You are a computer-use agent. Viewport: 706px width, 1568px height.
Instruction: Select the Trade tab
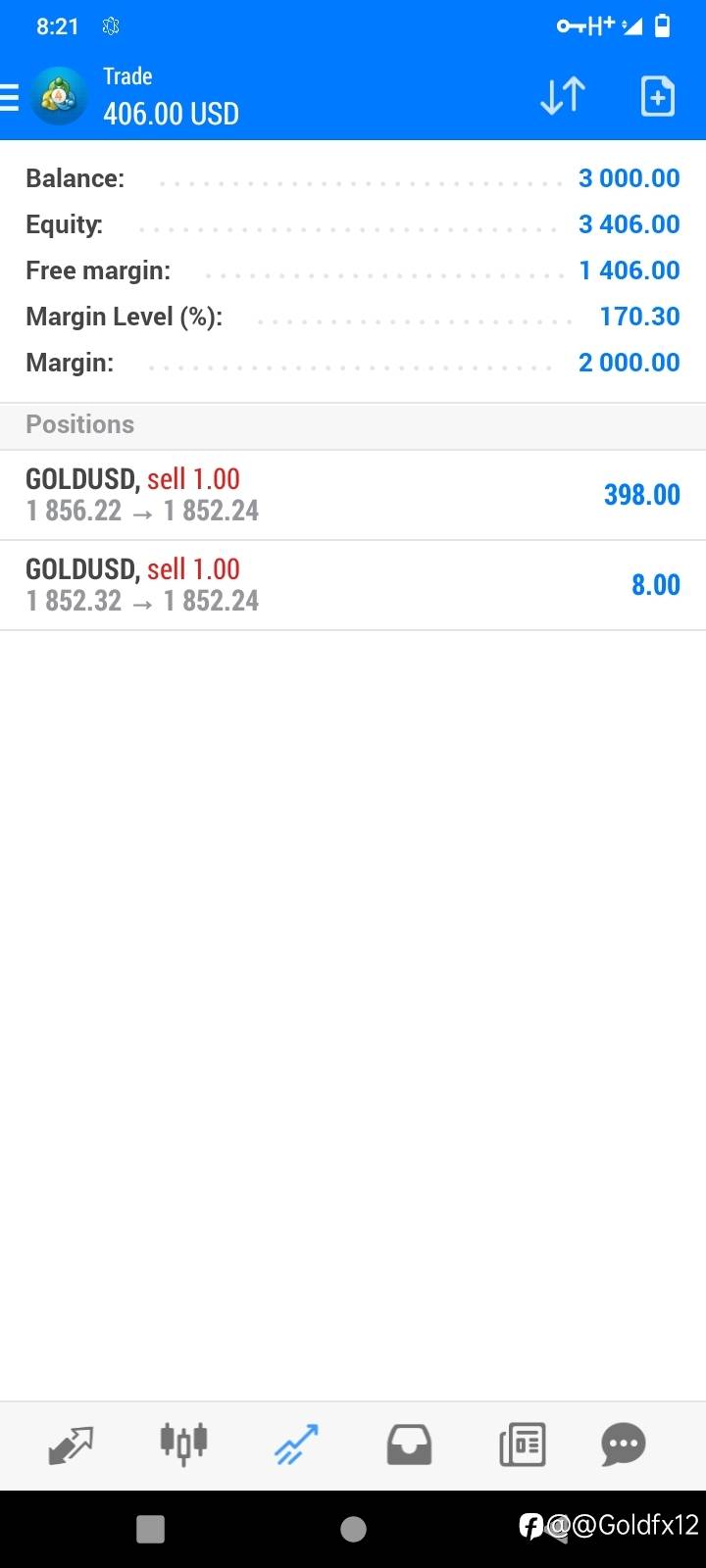[296, 1445]
